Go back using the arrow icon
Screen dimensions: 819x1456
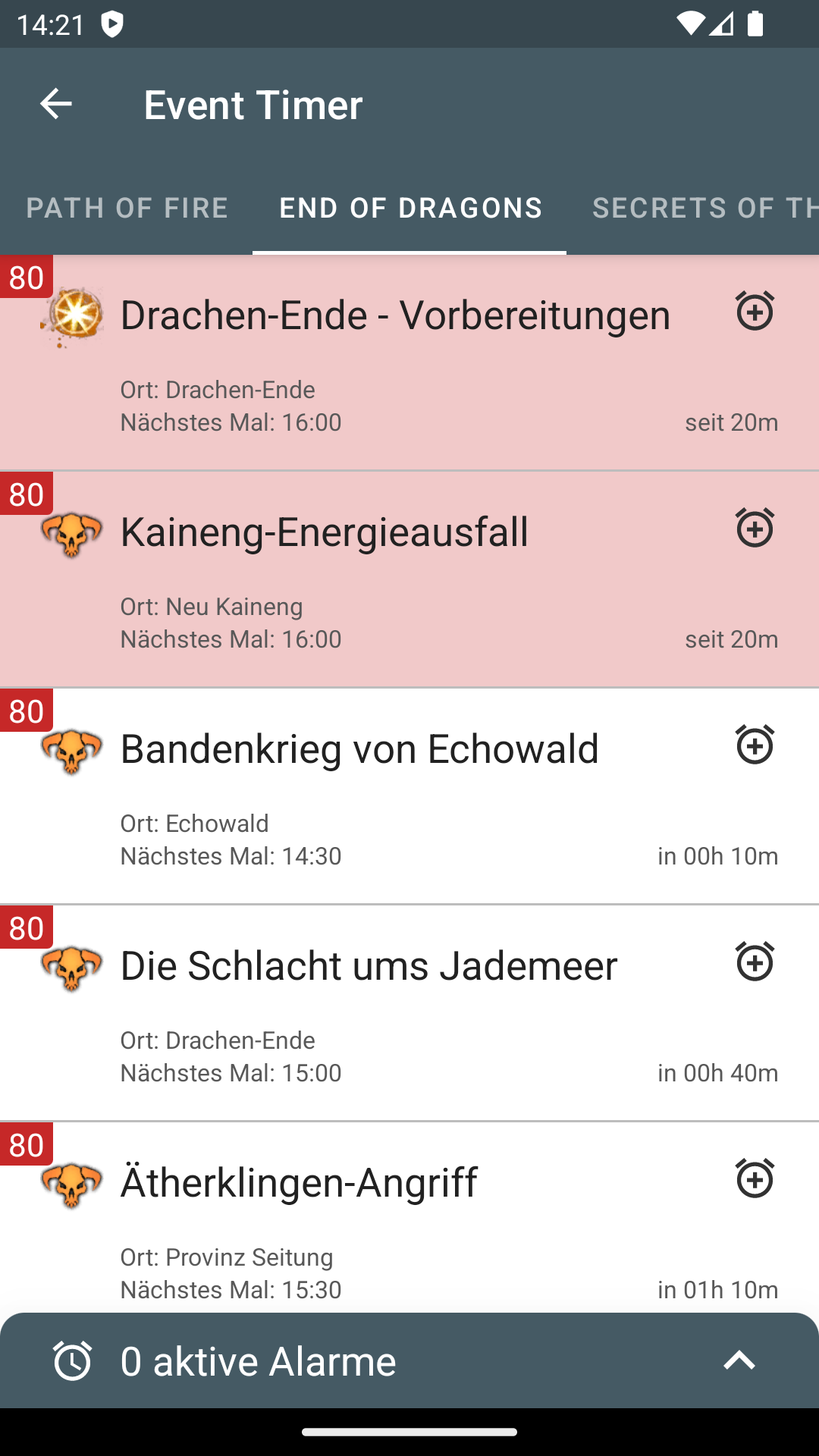[x=55, y=104]
